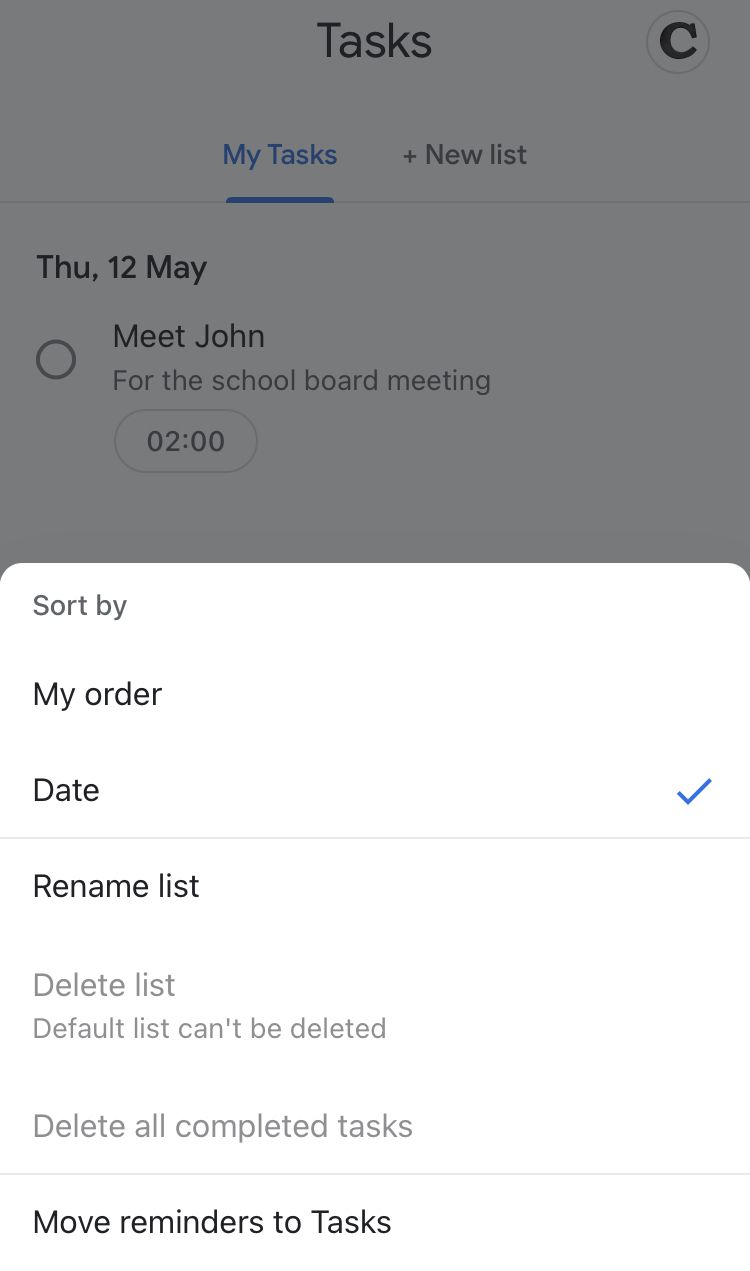Image resolution: width=750 pixels, height=1271 pixels.
Task: Open the profile avatar with letter C
Action: [x=678, y=42]
